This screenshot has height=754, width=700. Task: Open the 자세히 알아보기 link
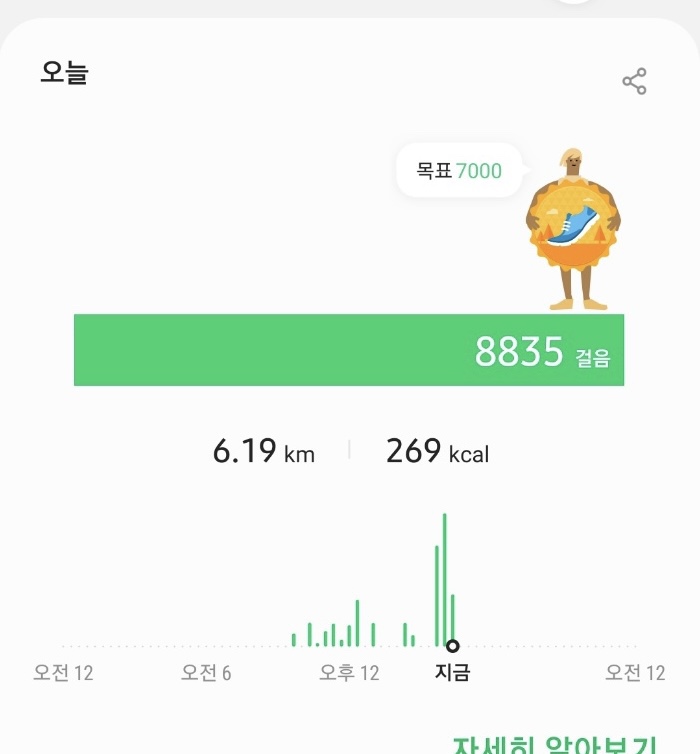pos(554,745)
